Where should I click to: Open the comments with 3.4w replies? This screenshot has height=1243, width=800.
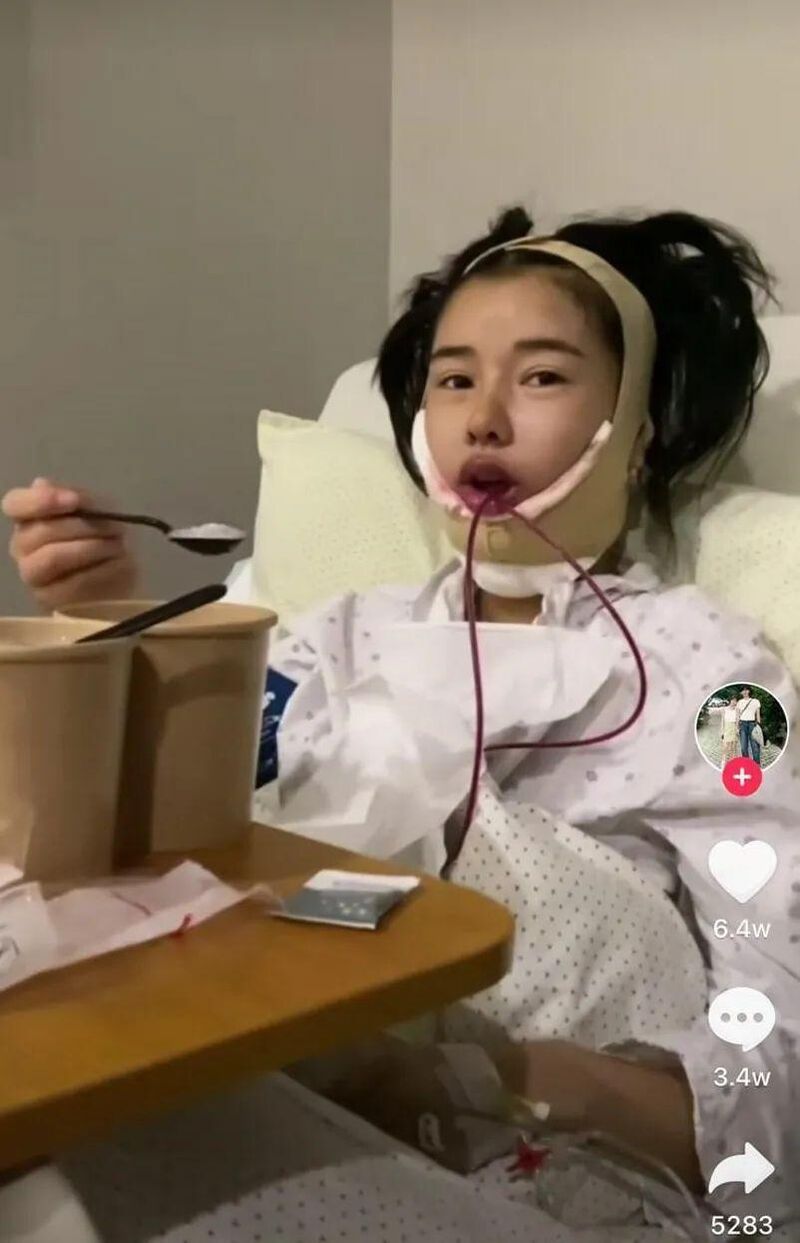[741, 1019]
